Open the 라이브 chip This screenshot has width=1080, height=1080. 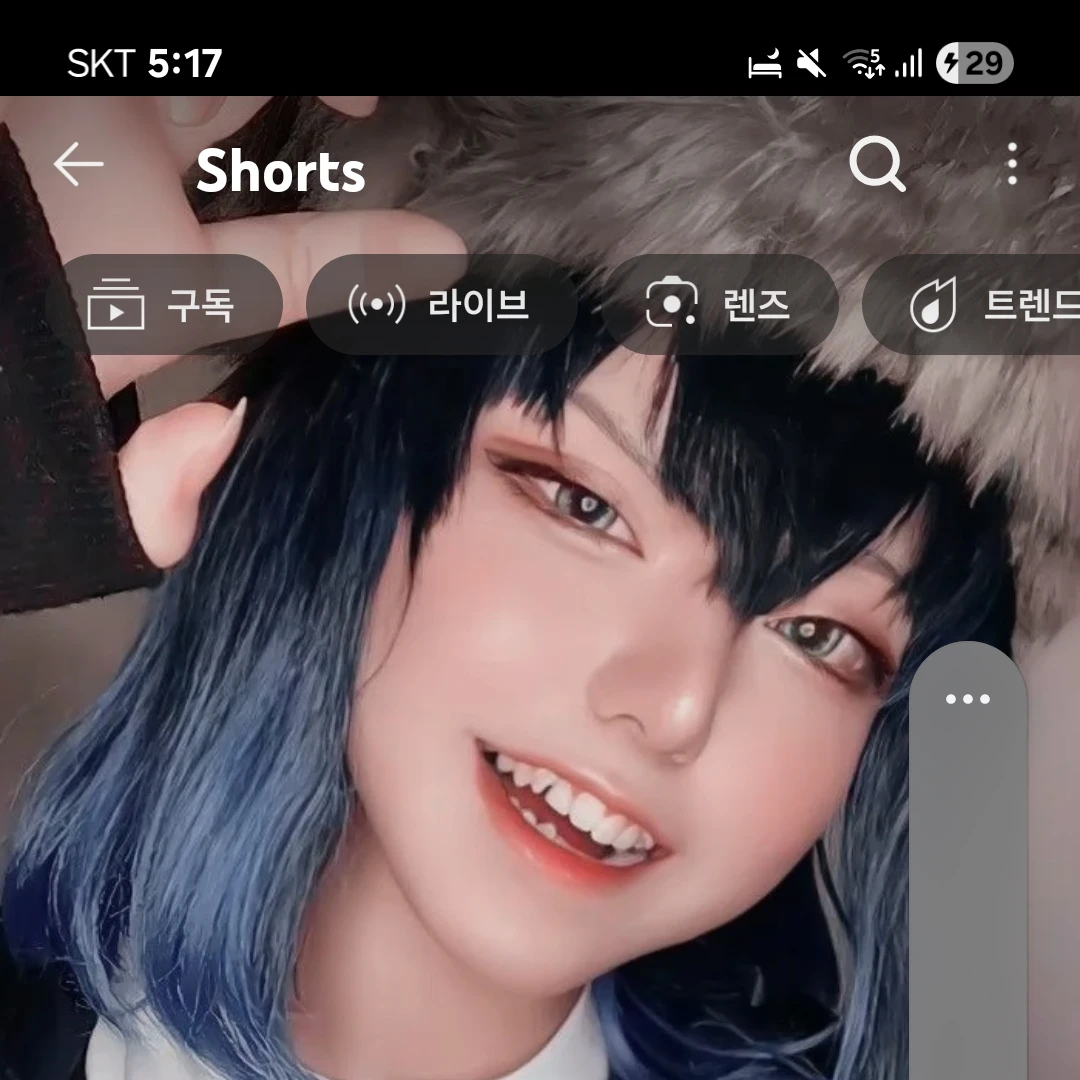coord(441,305)
